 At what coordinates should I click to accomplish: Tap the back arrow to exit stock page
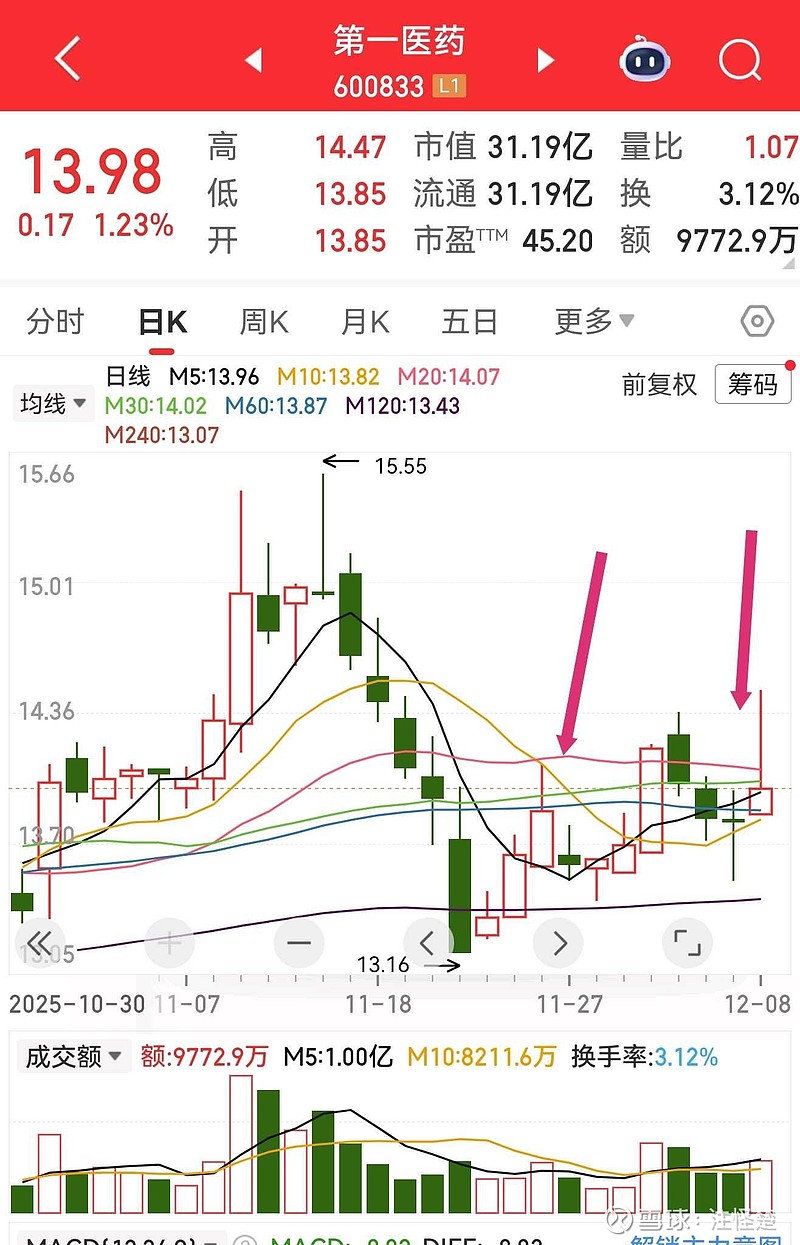65,58
